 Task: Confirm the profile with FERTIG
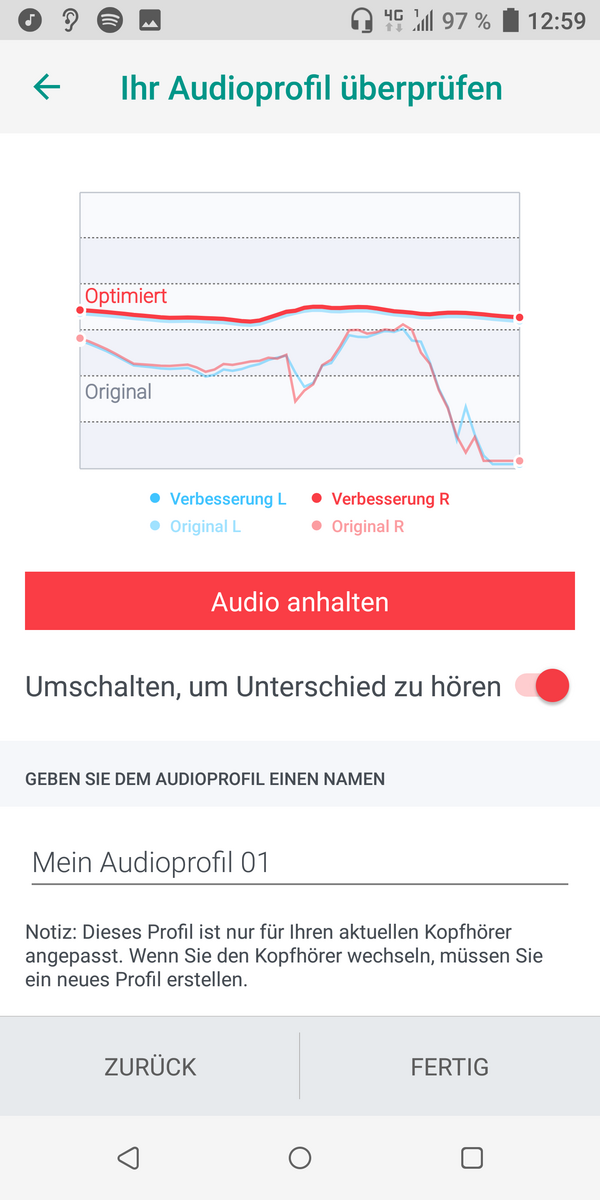pyautogui.click(x=450, y=1066)
